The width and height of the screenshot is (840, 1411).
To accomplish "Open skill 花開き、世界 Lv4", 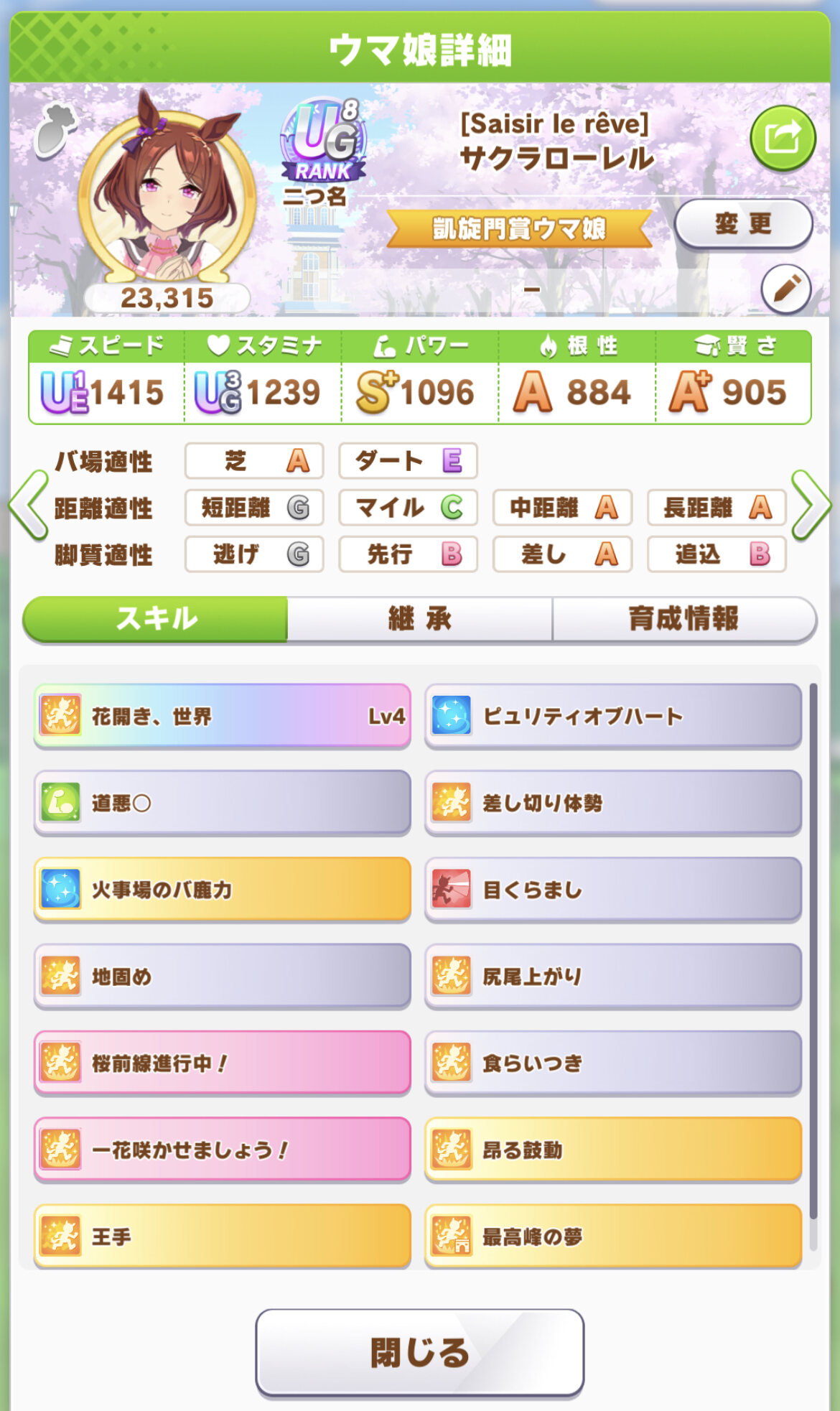I will tap(222, 716).
